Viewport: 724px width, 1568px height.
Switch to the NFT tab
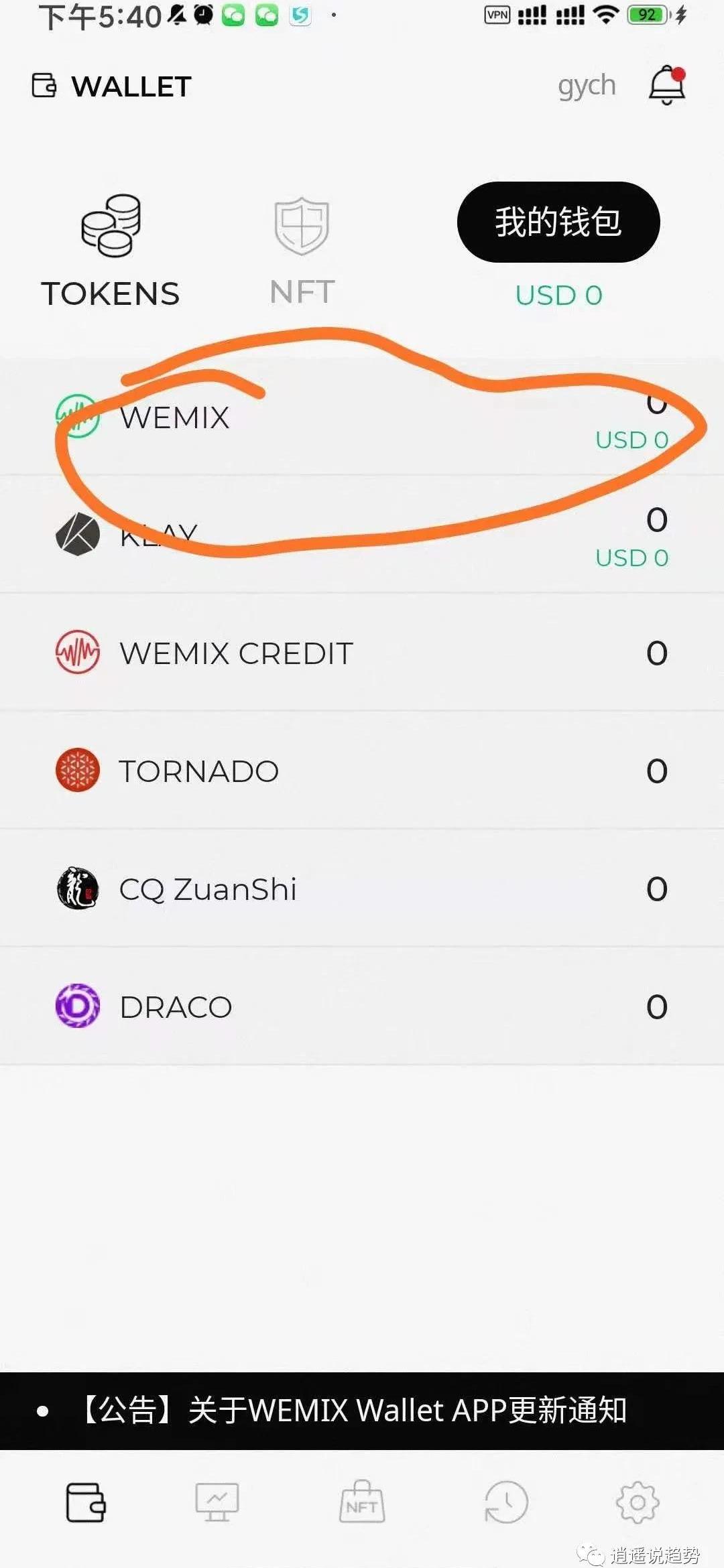pyautogui.click(x=302, y=251)
